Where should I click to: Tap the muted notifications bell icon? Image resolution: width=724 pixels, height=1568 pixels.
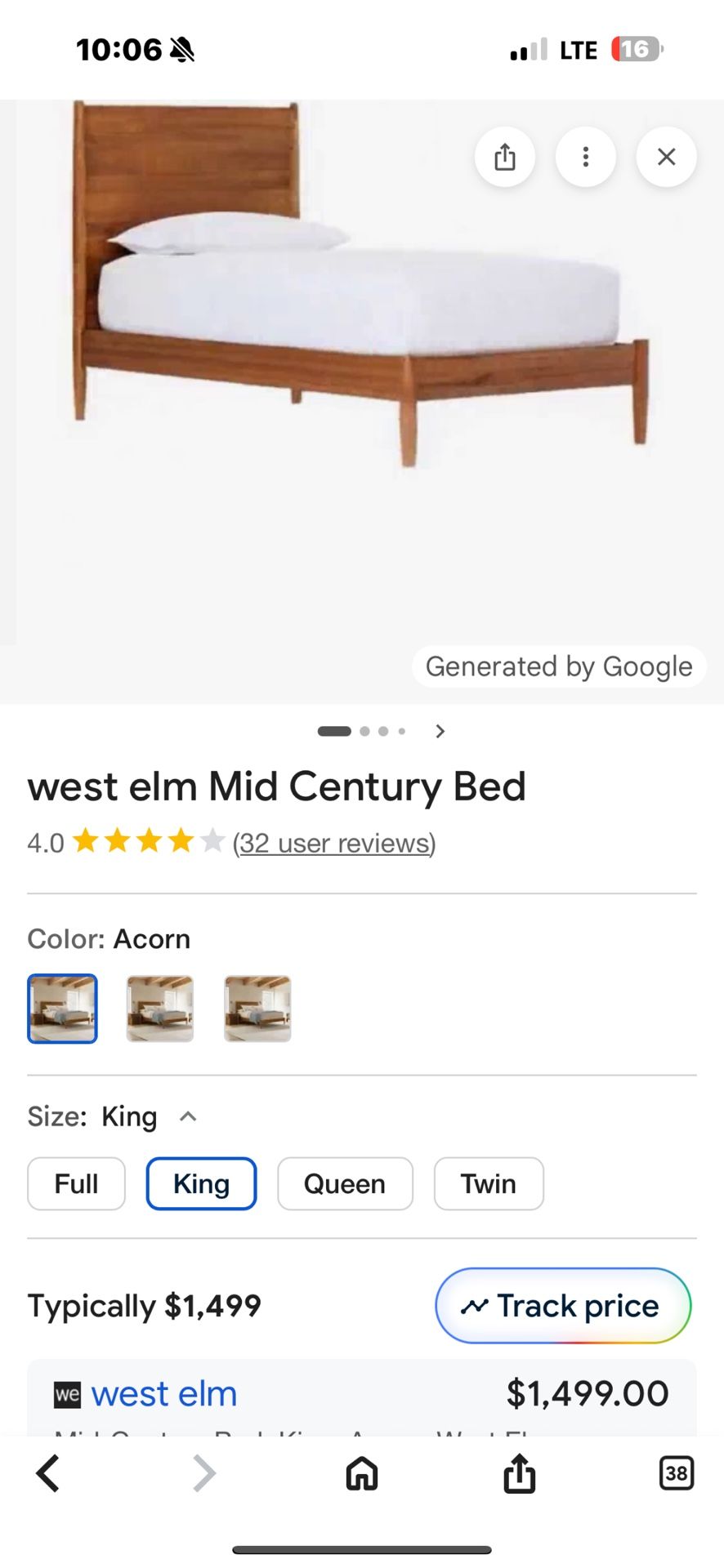[181, 49]
